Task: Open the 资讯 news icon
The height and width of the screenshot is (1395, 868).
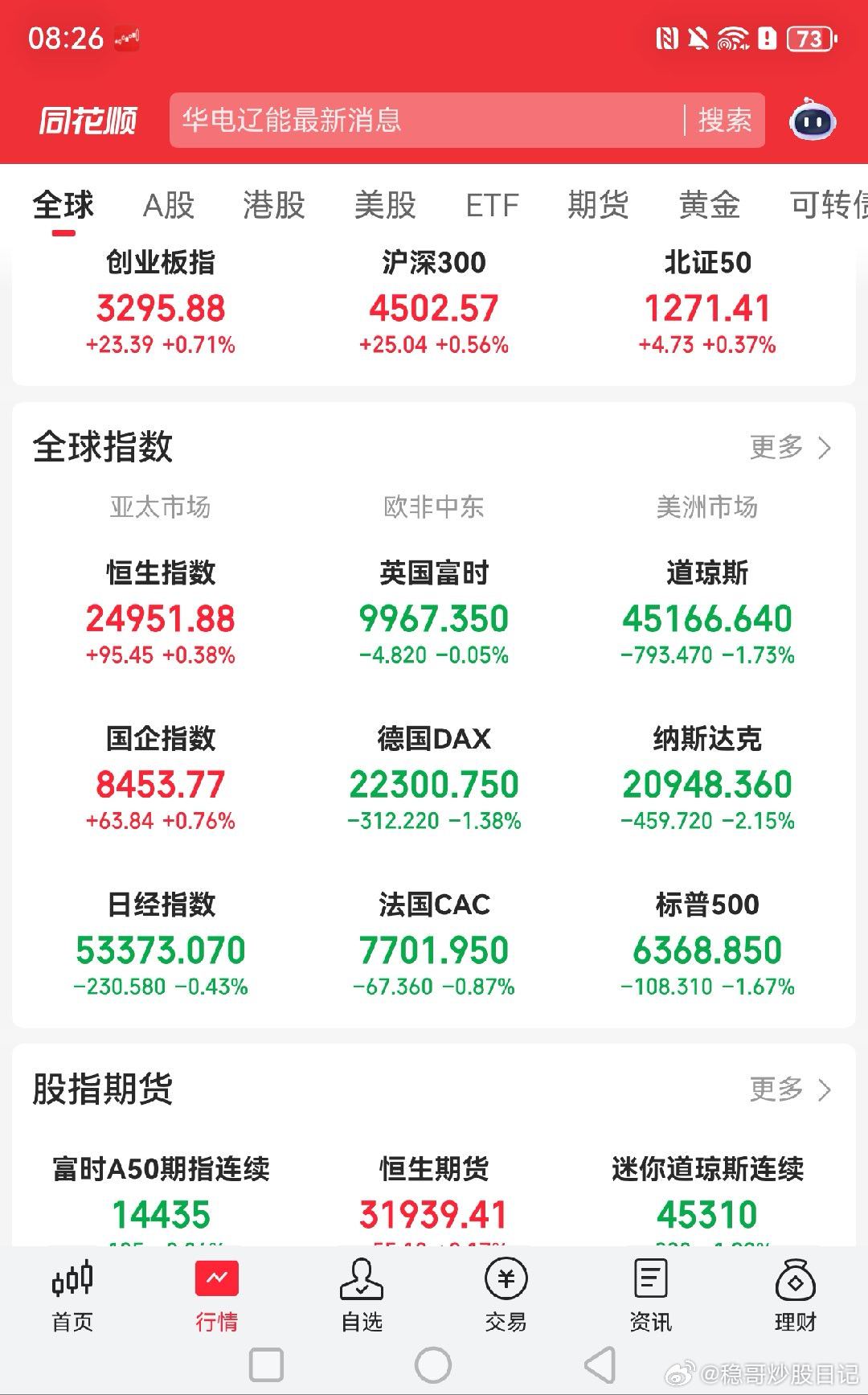Action: point(649,1294)
